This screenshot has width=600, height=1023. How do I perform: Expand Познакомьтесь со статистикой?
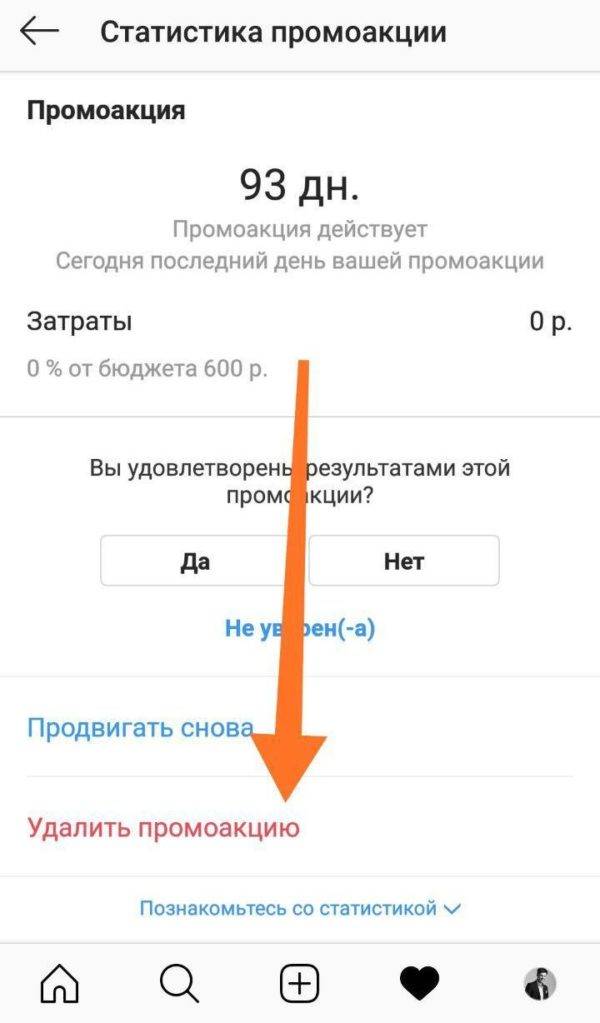click(299, 909)
